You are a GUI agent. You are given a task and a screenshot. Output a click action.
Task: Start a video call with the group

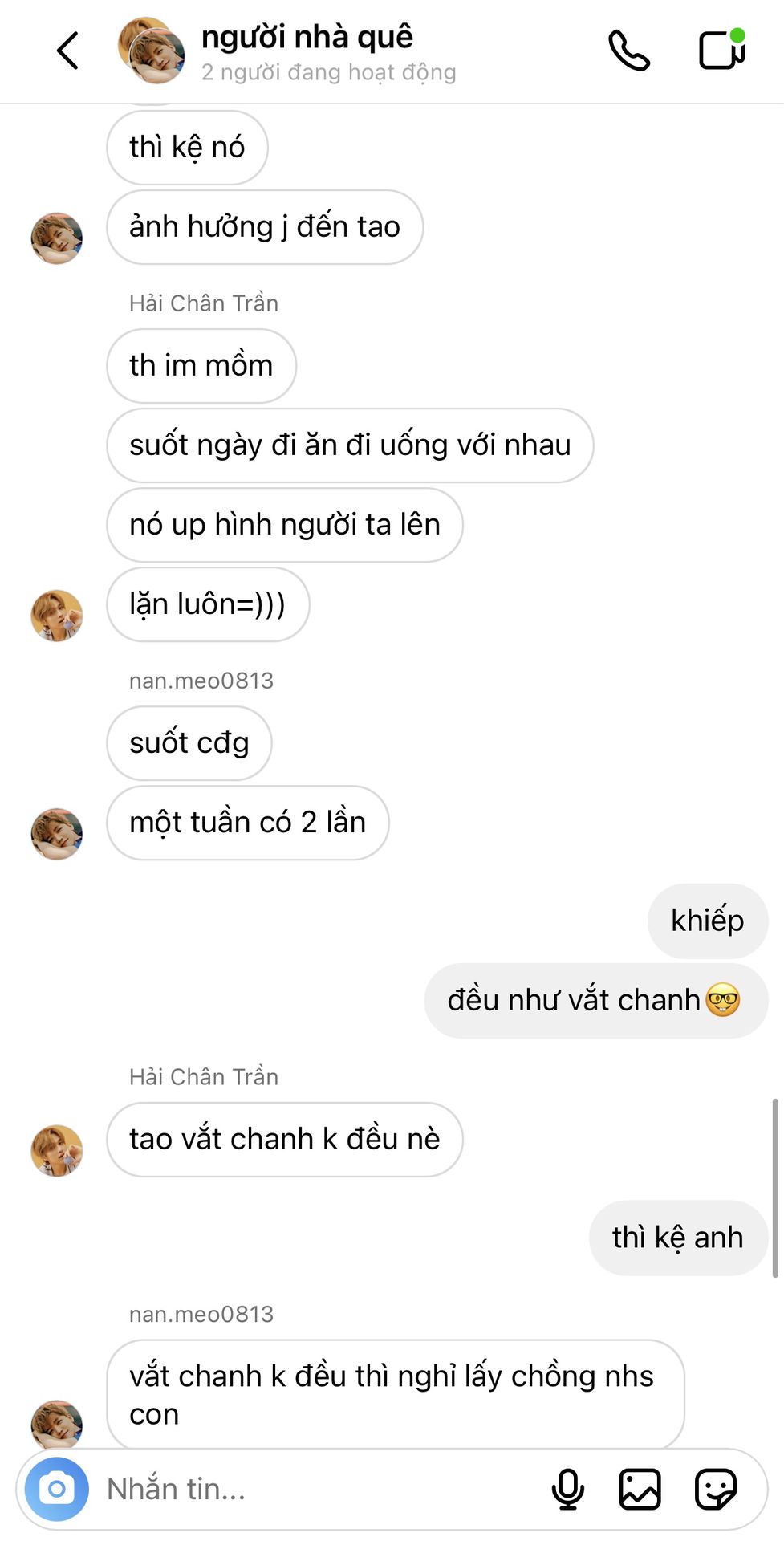pos(722,50)
